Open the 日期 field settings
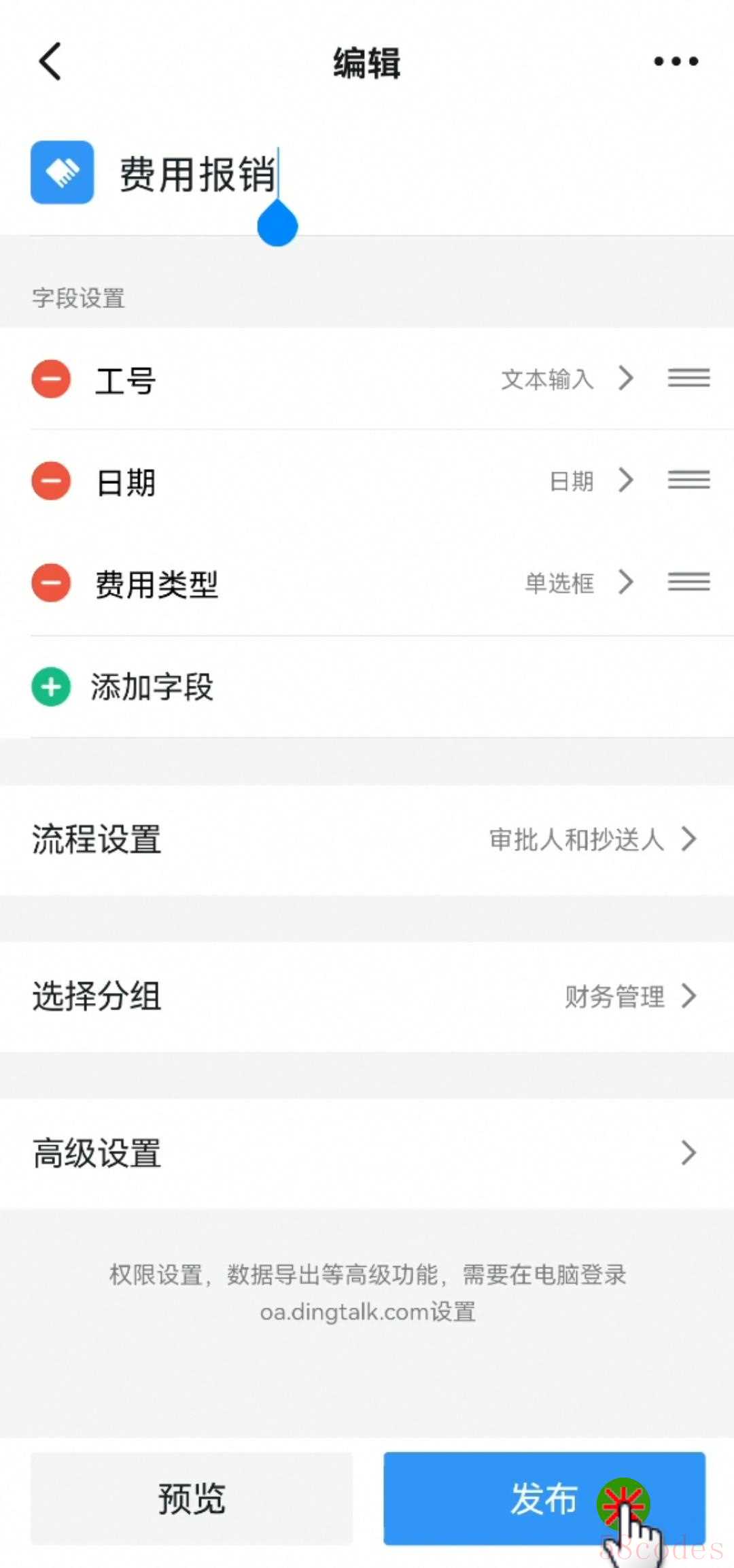Viewport: 734px width, 1568px height. coord(367,481)
